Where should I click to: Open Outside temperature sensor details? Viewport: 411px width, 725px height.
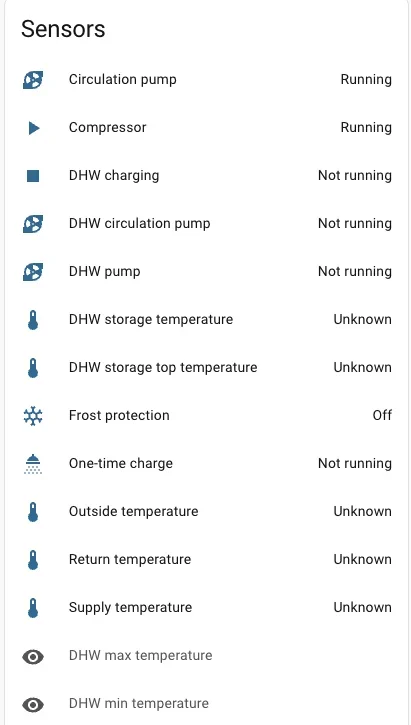coord(207,511)
